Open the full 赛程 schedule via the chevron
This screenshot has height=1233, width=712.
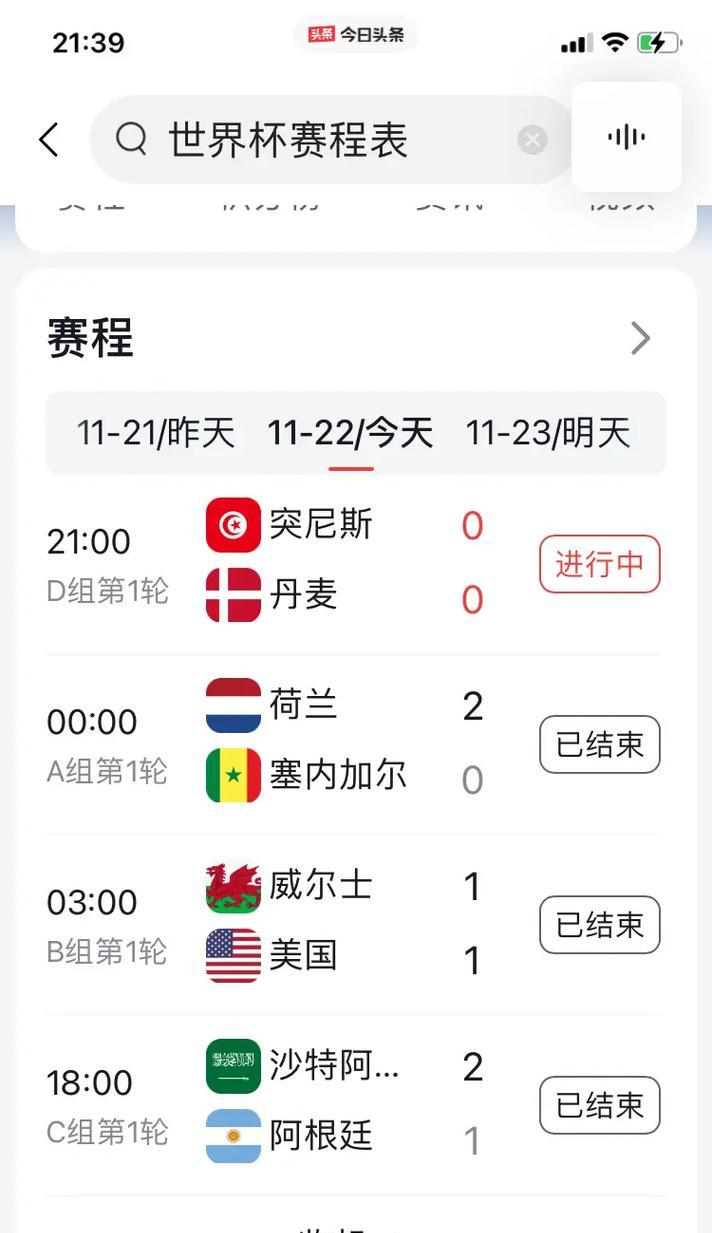(641, 338)
